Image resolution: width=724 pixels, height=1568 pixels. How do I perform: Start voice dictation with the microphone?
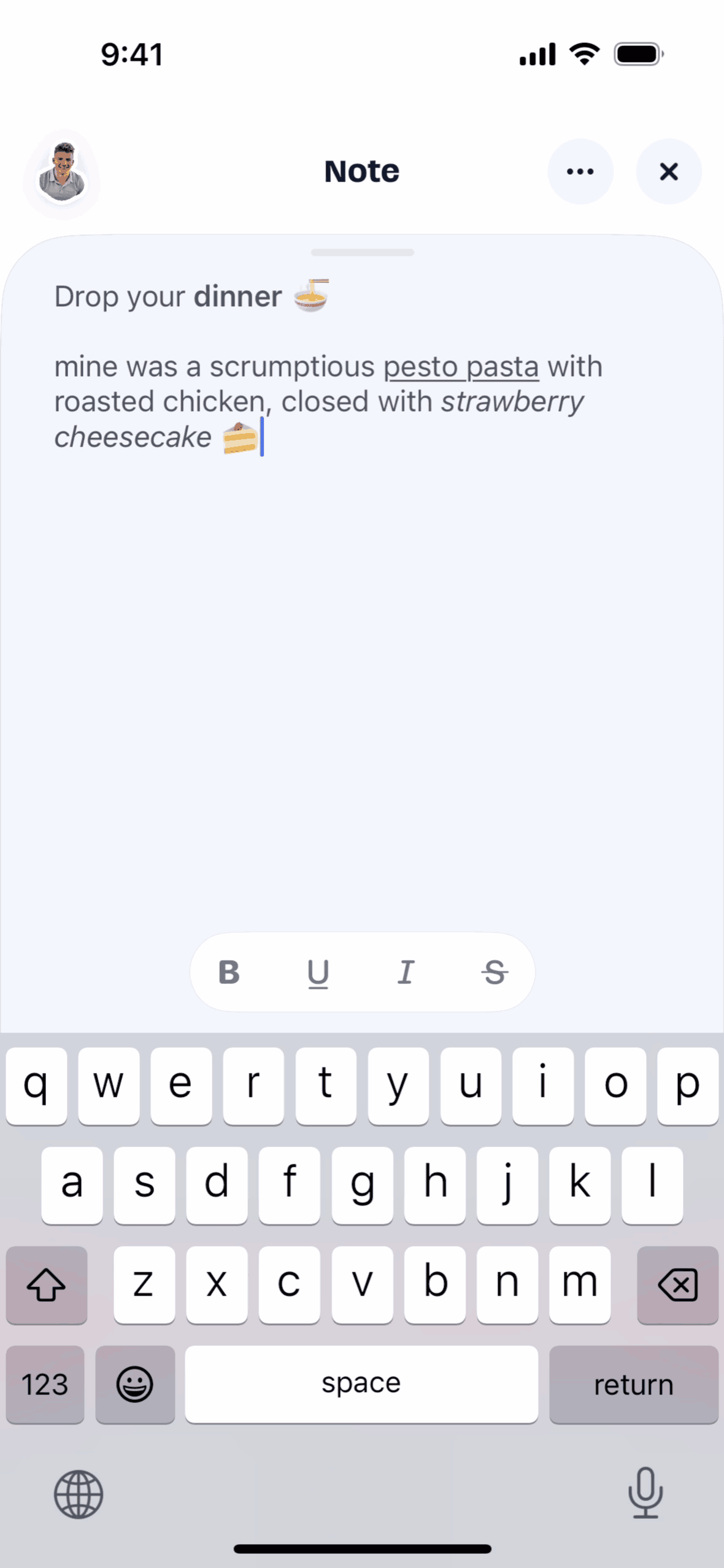point(645,1493)
